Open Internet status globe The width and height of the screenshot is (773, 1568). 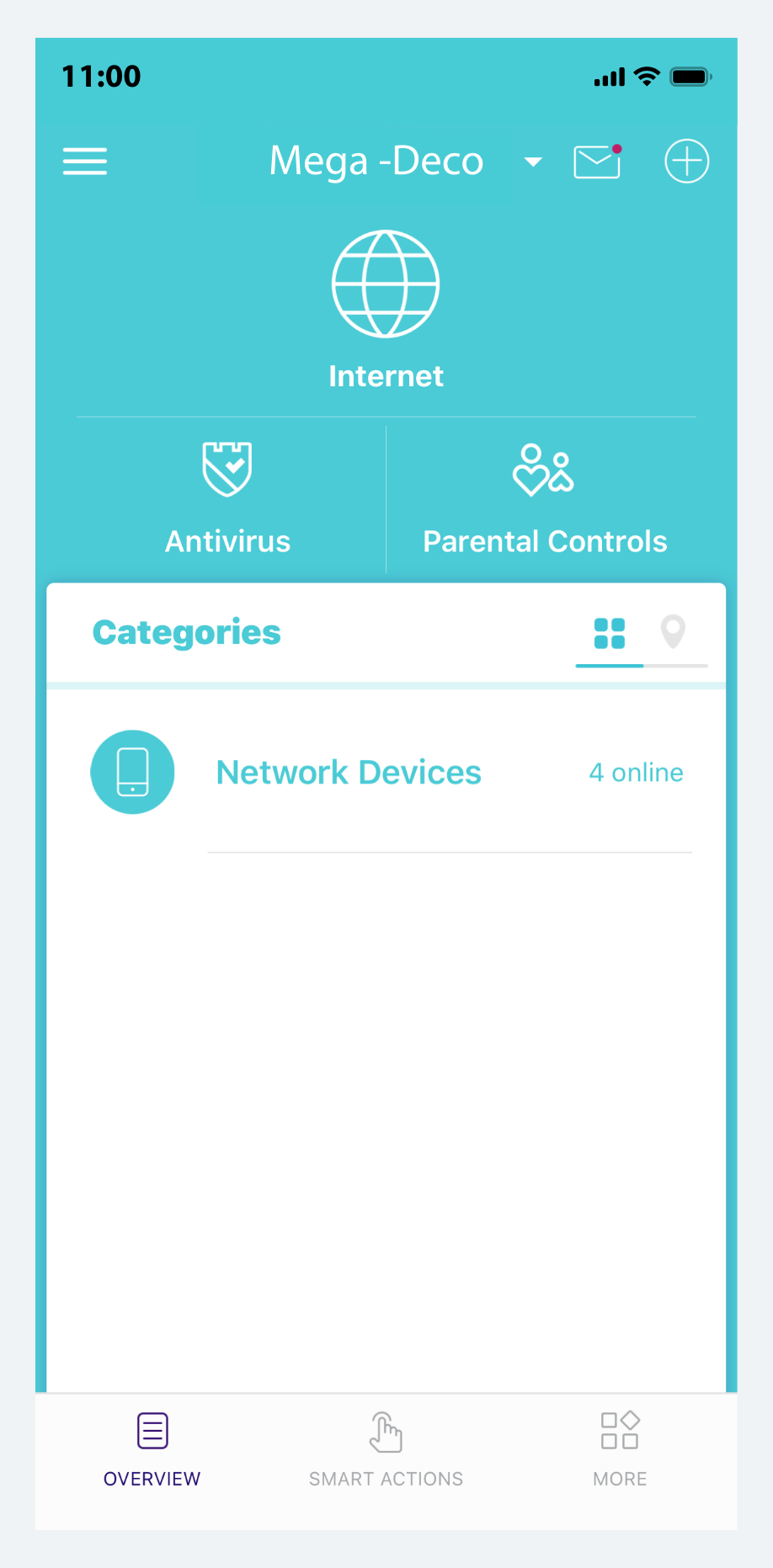[x=386, y=286]
